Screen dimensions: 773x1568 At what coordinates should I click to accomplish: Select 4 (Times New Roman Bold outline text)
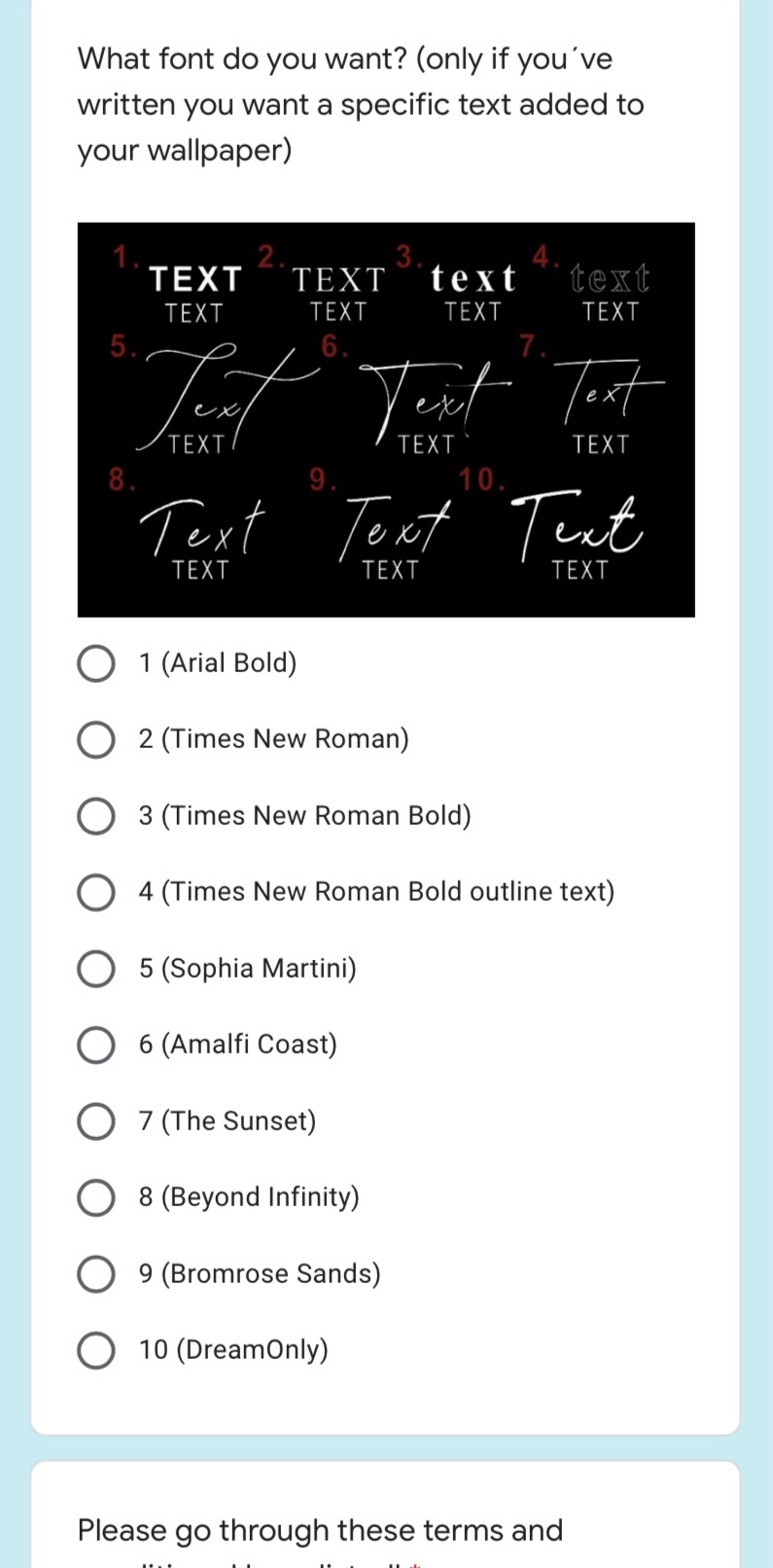coord(96,892)
